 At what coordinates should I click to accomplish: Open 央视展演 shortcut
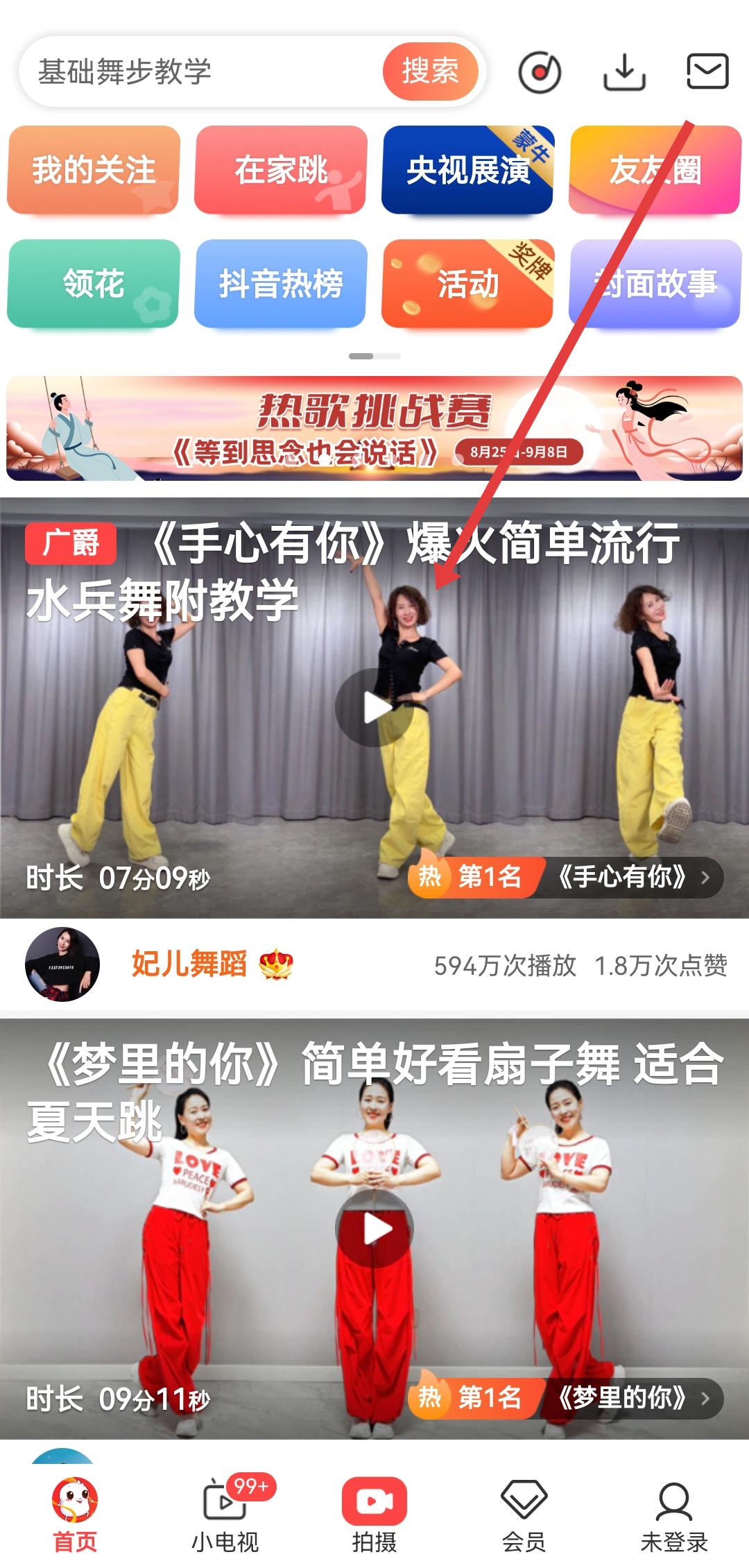click(x=467, y=170)
